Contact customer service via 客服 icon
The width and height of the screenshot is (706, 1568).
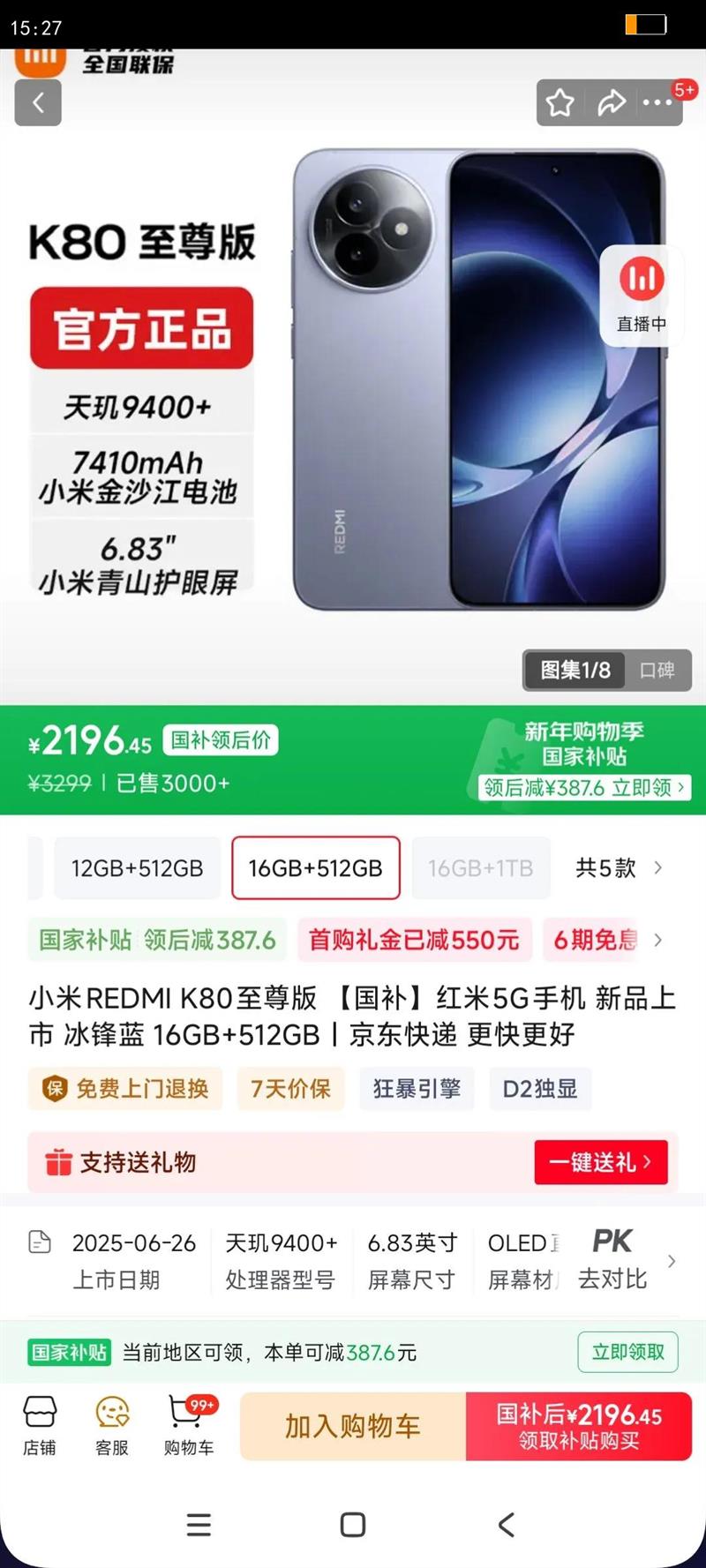(109, 1424)
